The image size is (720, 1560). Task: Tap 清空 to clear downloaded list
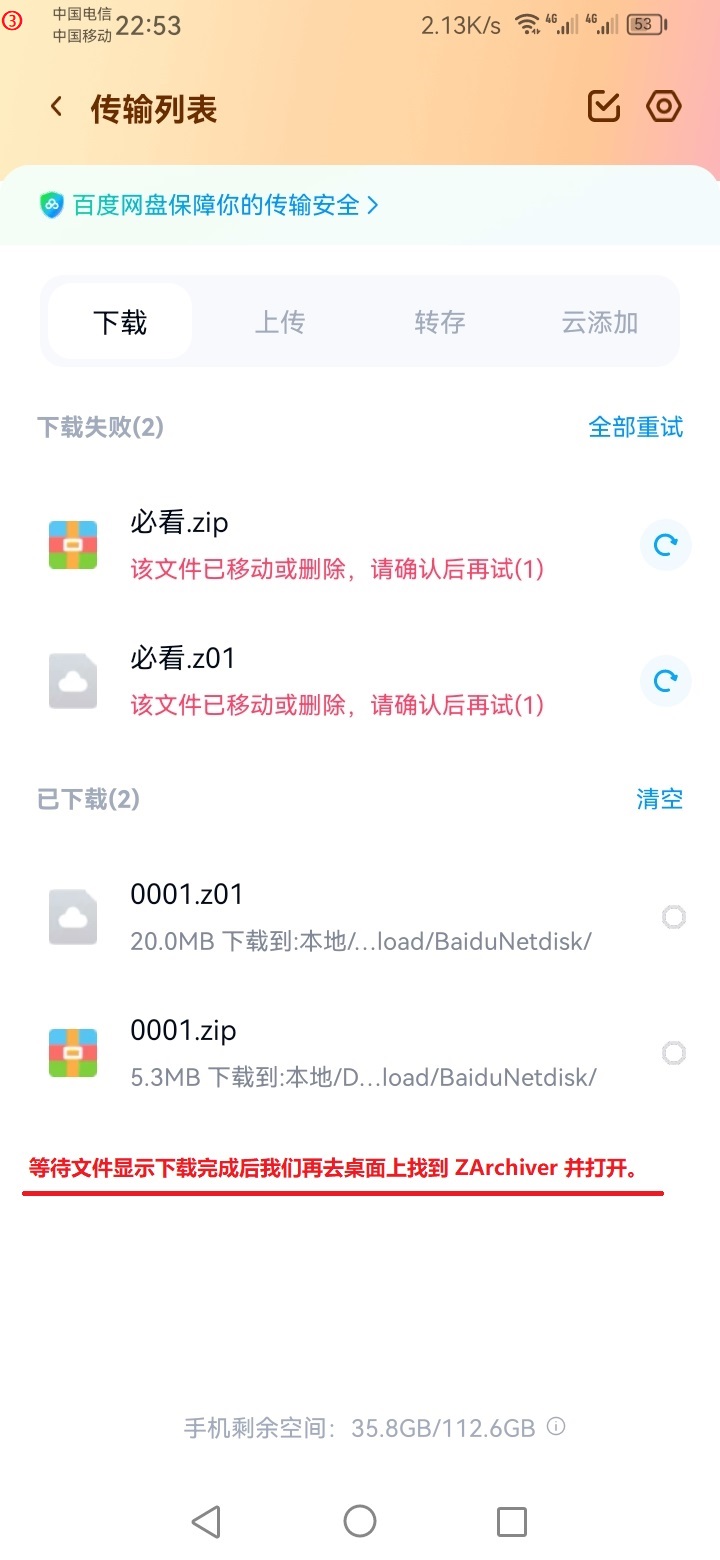tap(659, 799)
